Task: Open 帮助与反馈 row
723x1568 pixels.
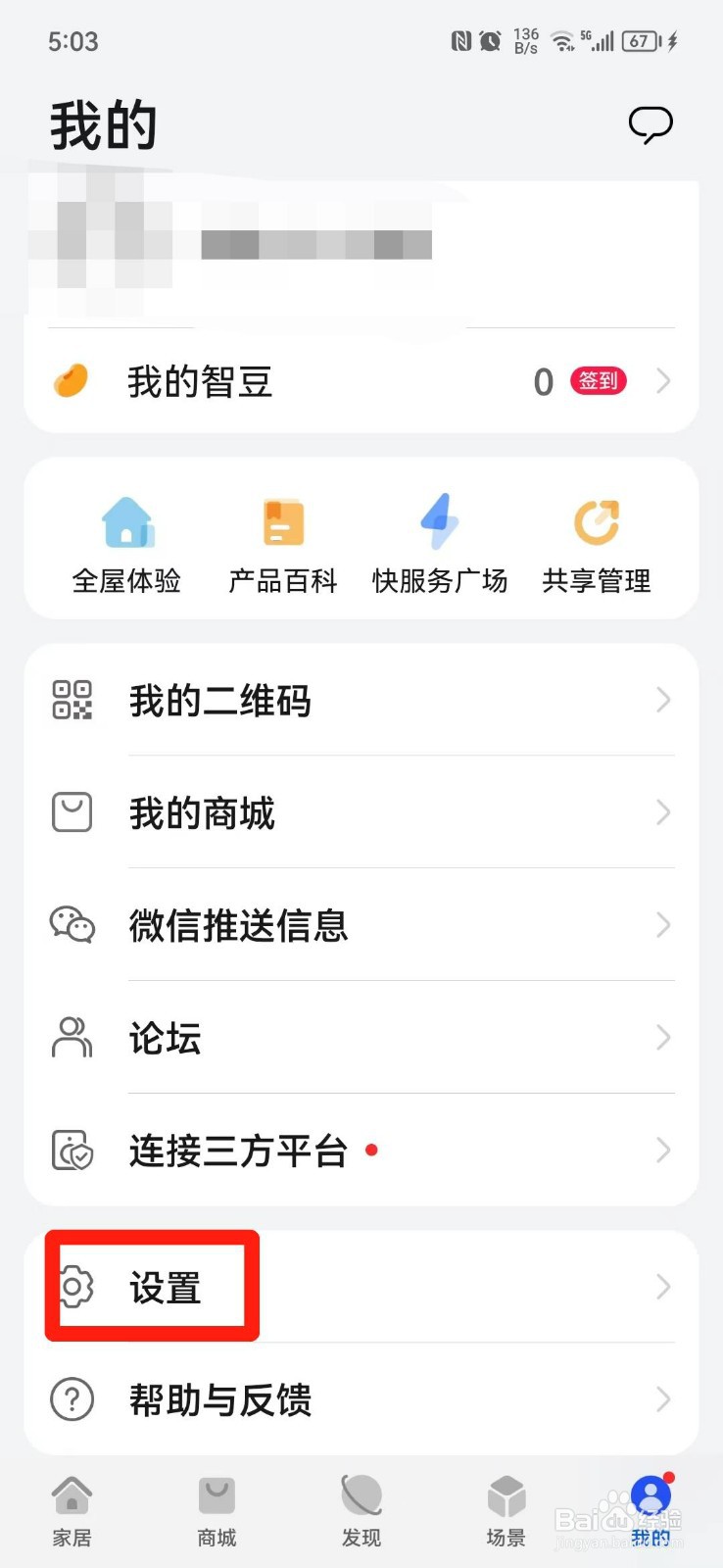Action: pos(361,1399)
